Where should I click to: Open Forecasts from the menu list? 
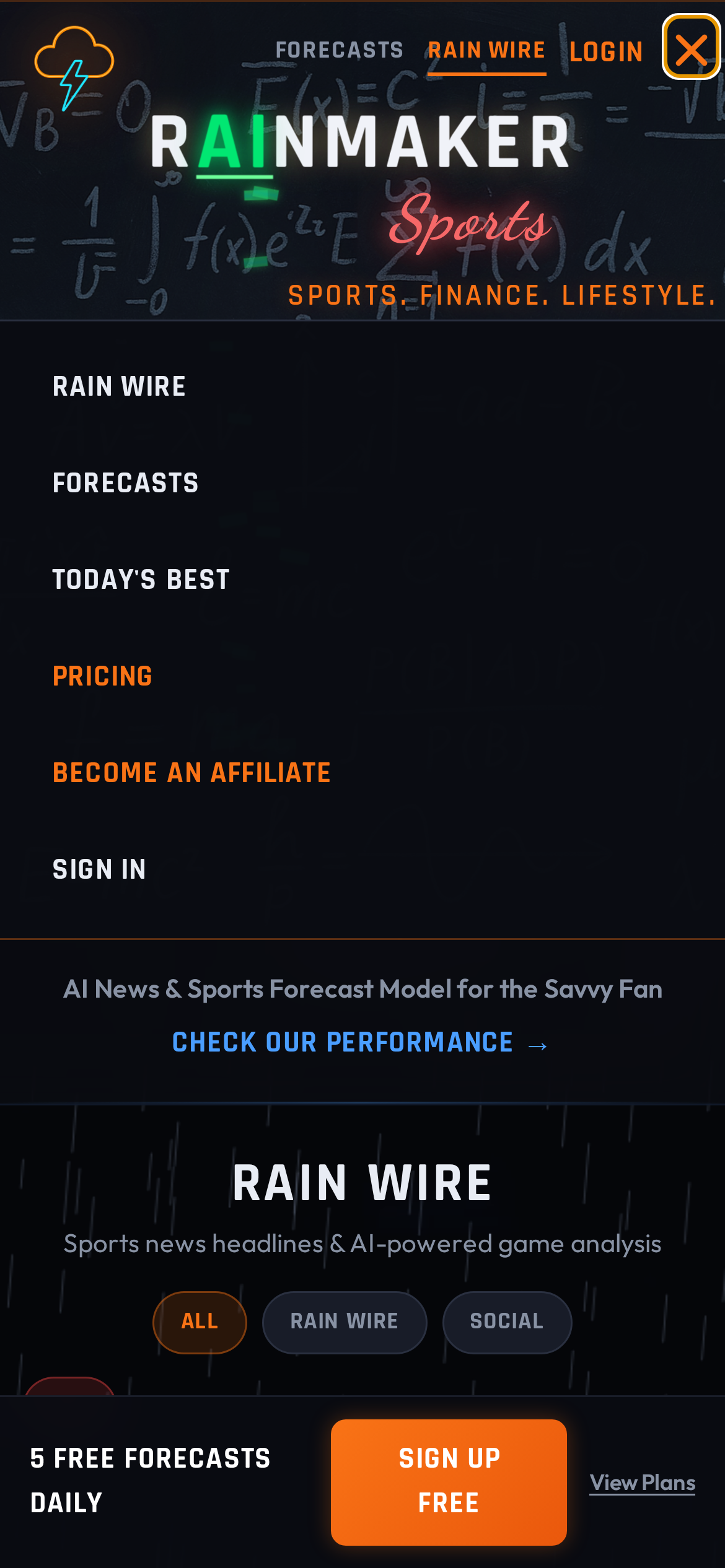tap(125, 483)
